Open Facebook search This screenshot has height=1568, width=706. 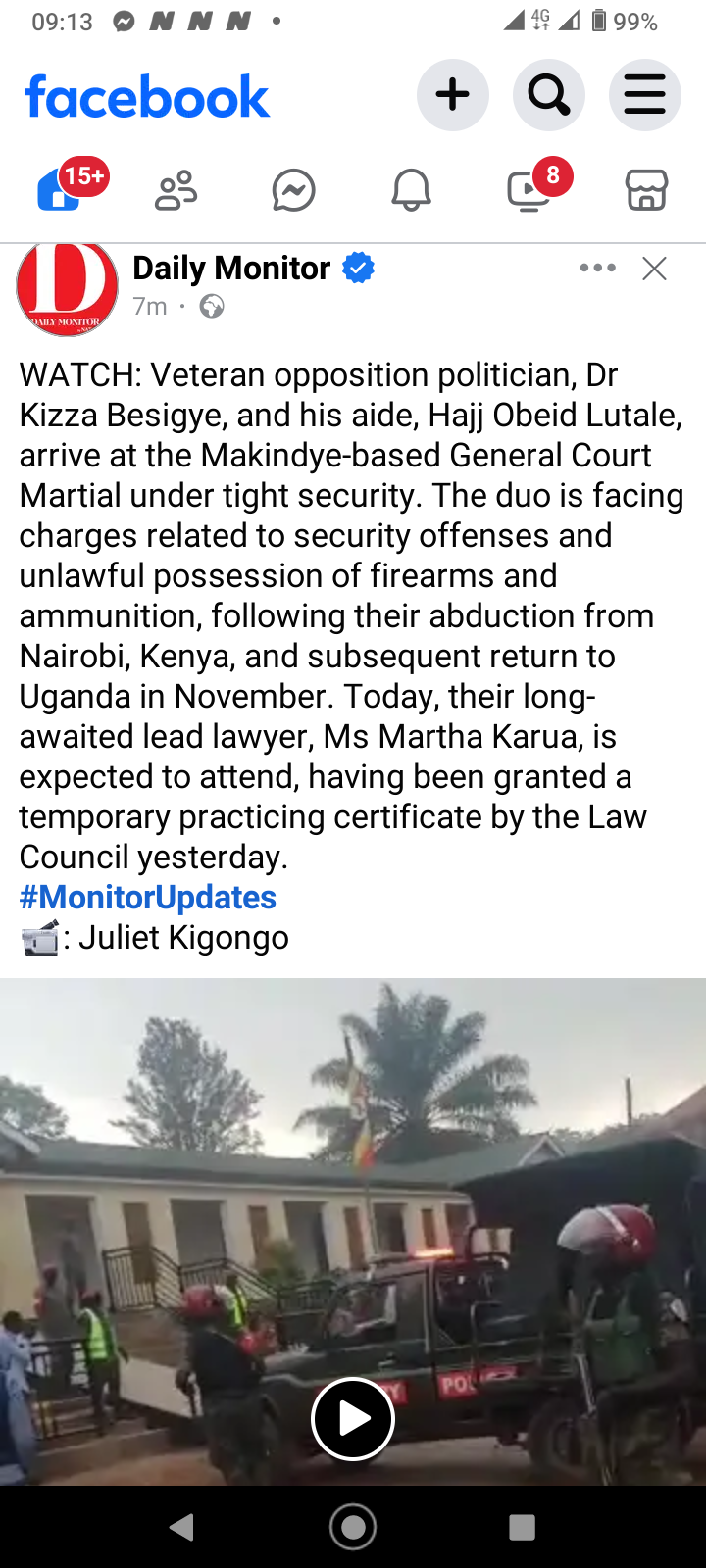point(548,96)
